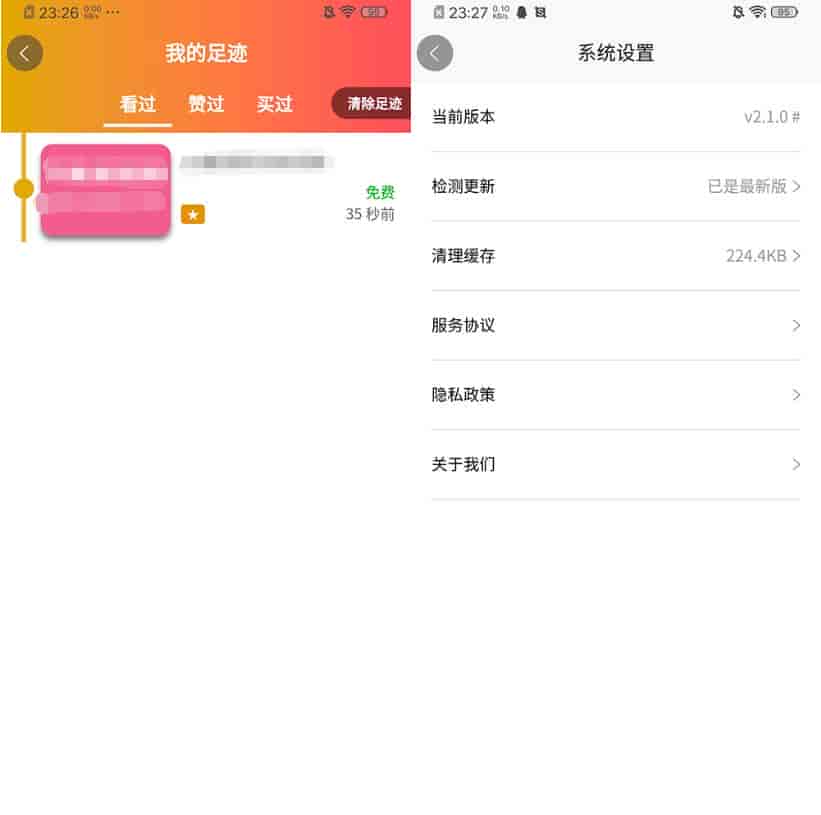
Task: Switch to the 赞过 tab
Action: tap(206, 104)
